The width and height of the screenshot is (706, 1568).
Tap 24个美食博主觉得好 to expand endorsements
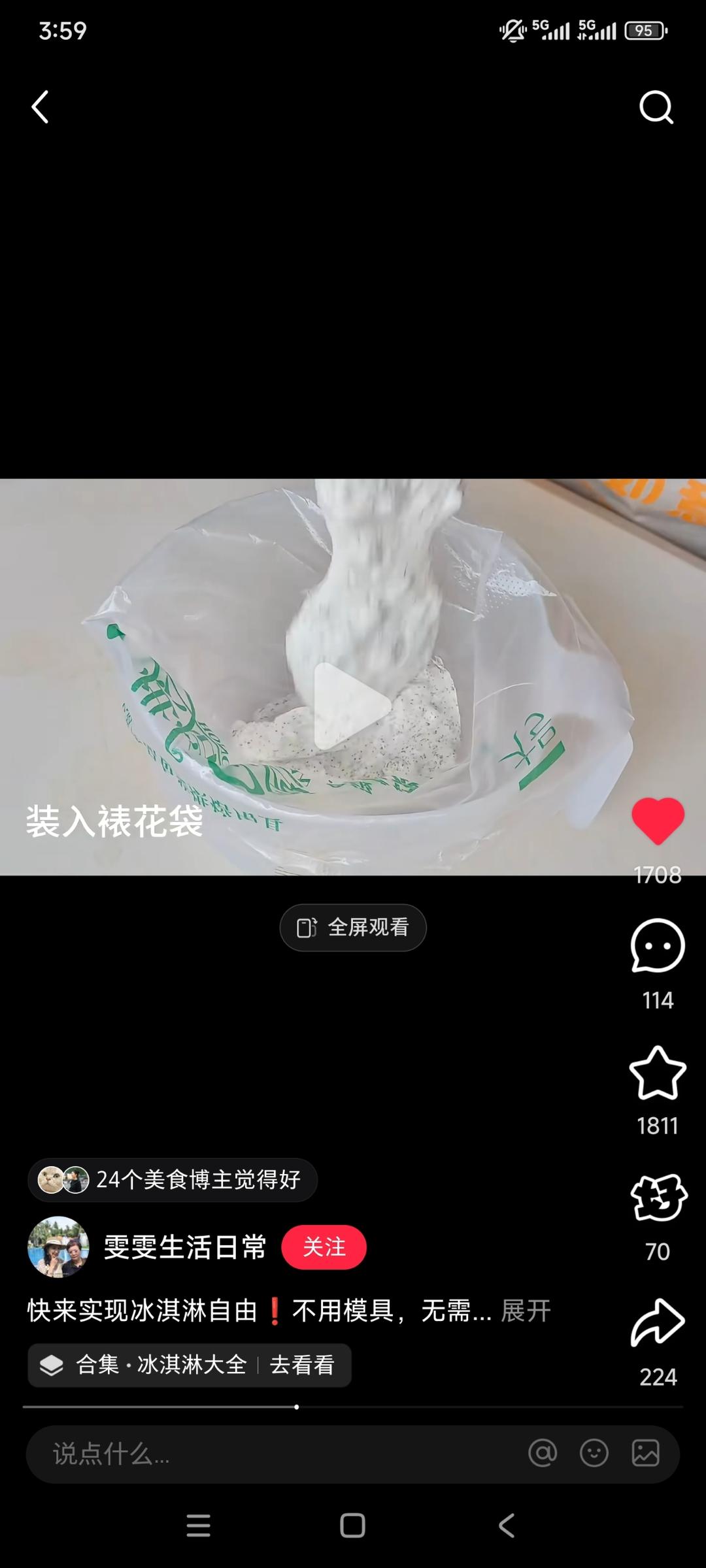pyautogui.click(x=172, y=1180)
